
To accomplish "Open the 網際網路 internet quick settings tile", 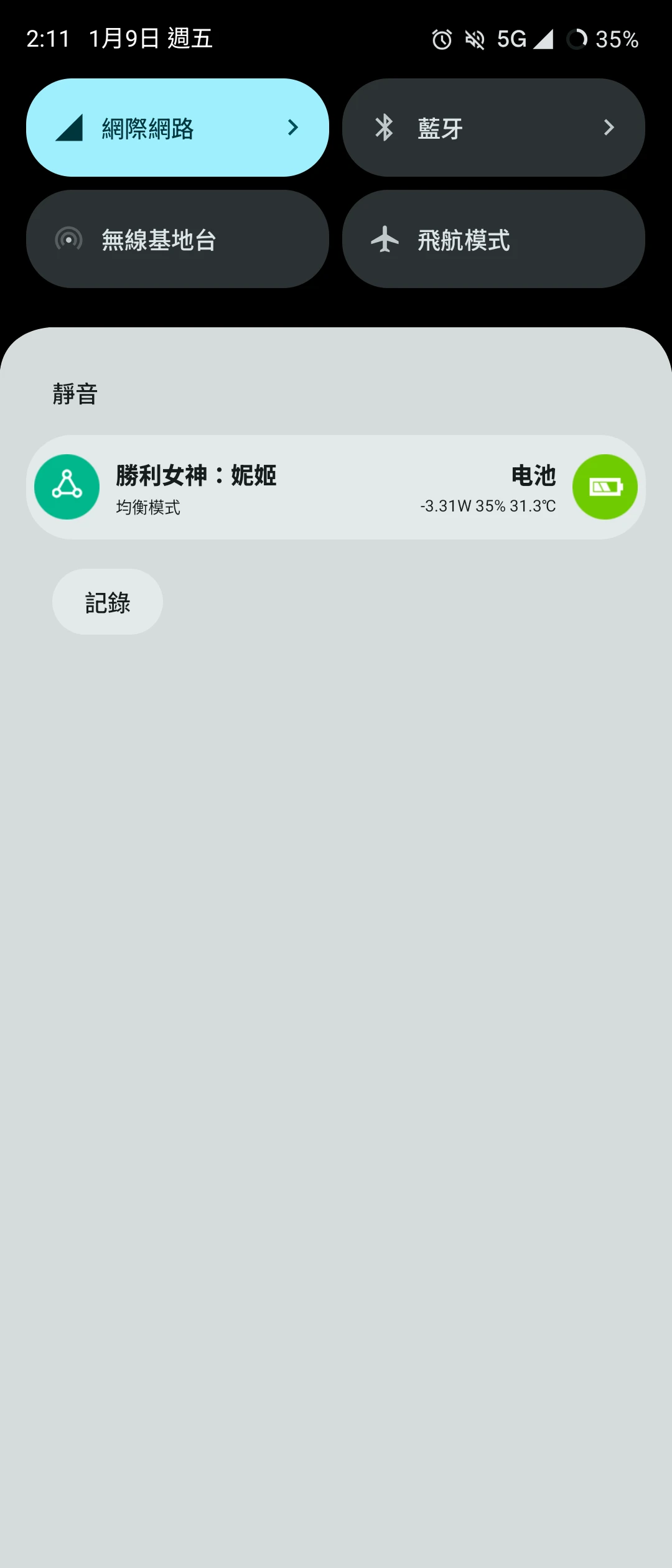I will [x=177, y=128].
